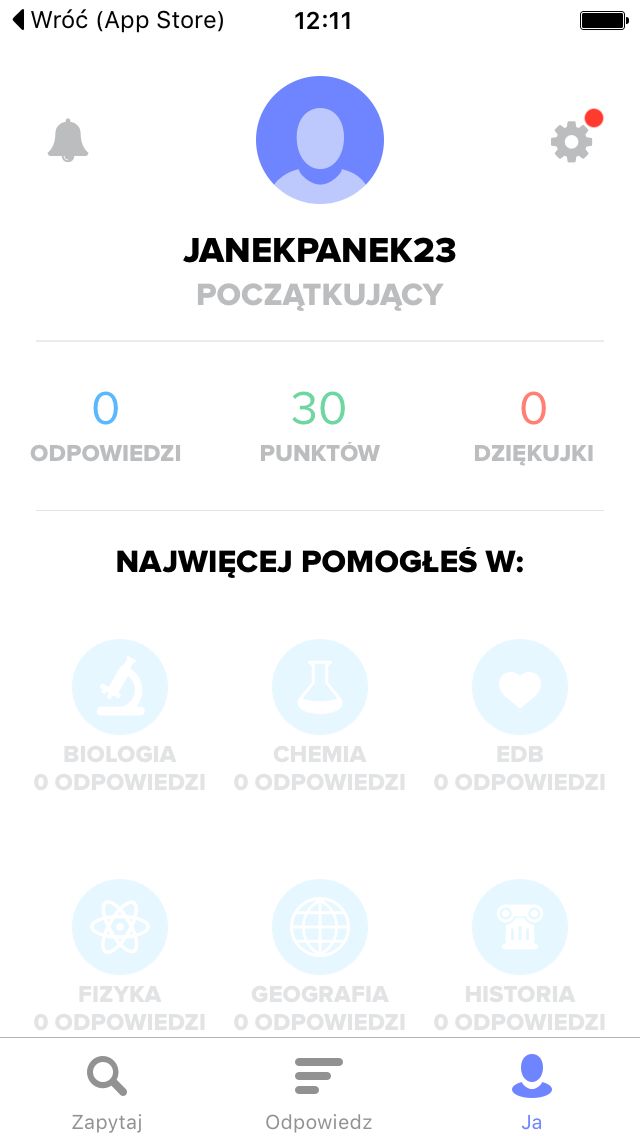The image size is (640, 1136).
Task: Return to App Store via Wróć
Action: pos(118,20)
